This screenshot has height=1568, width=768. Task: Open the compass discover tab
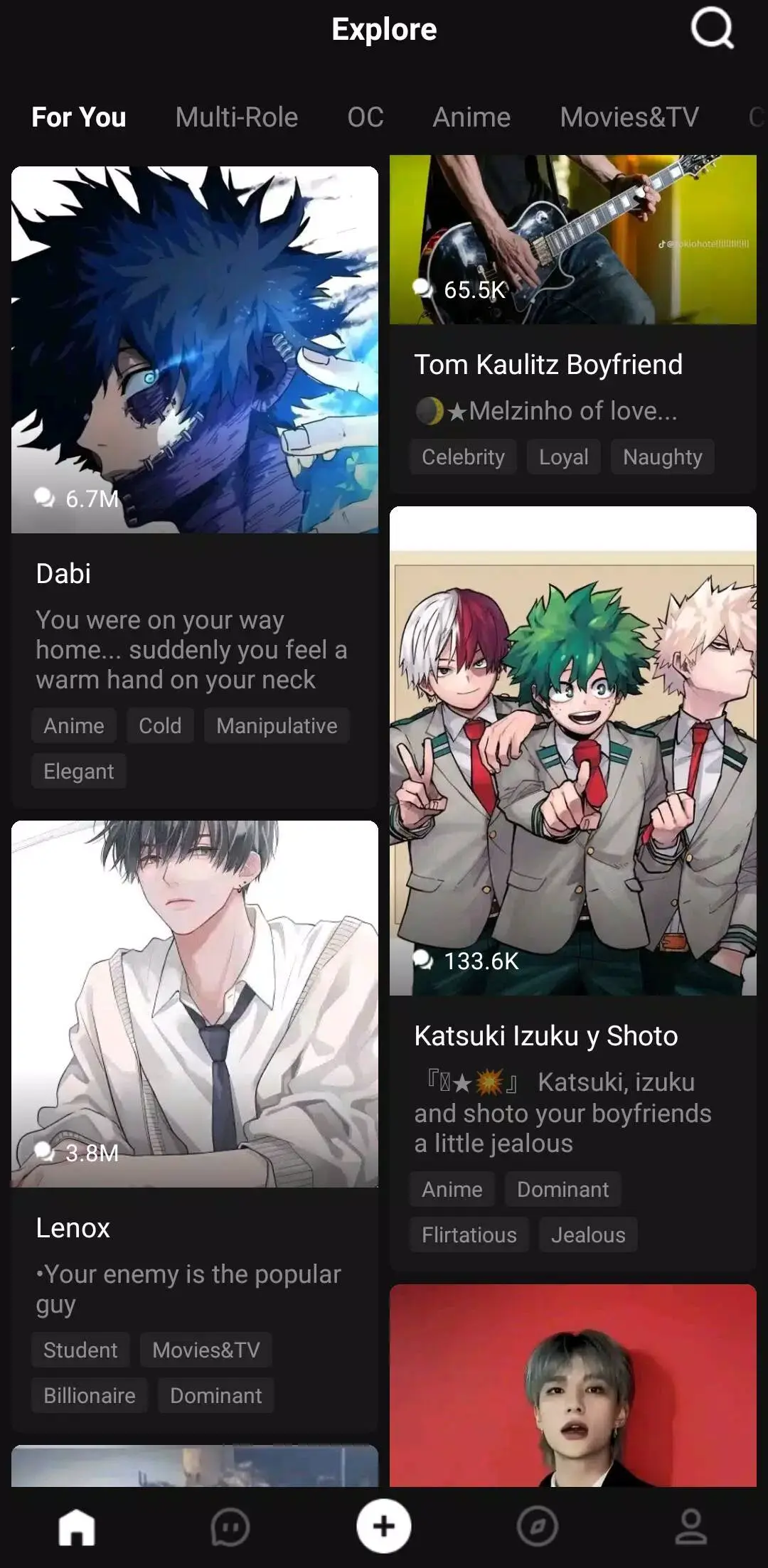(538, 1527)
